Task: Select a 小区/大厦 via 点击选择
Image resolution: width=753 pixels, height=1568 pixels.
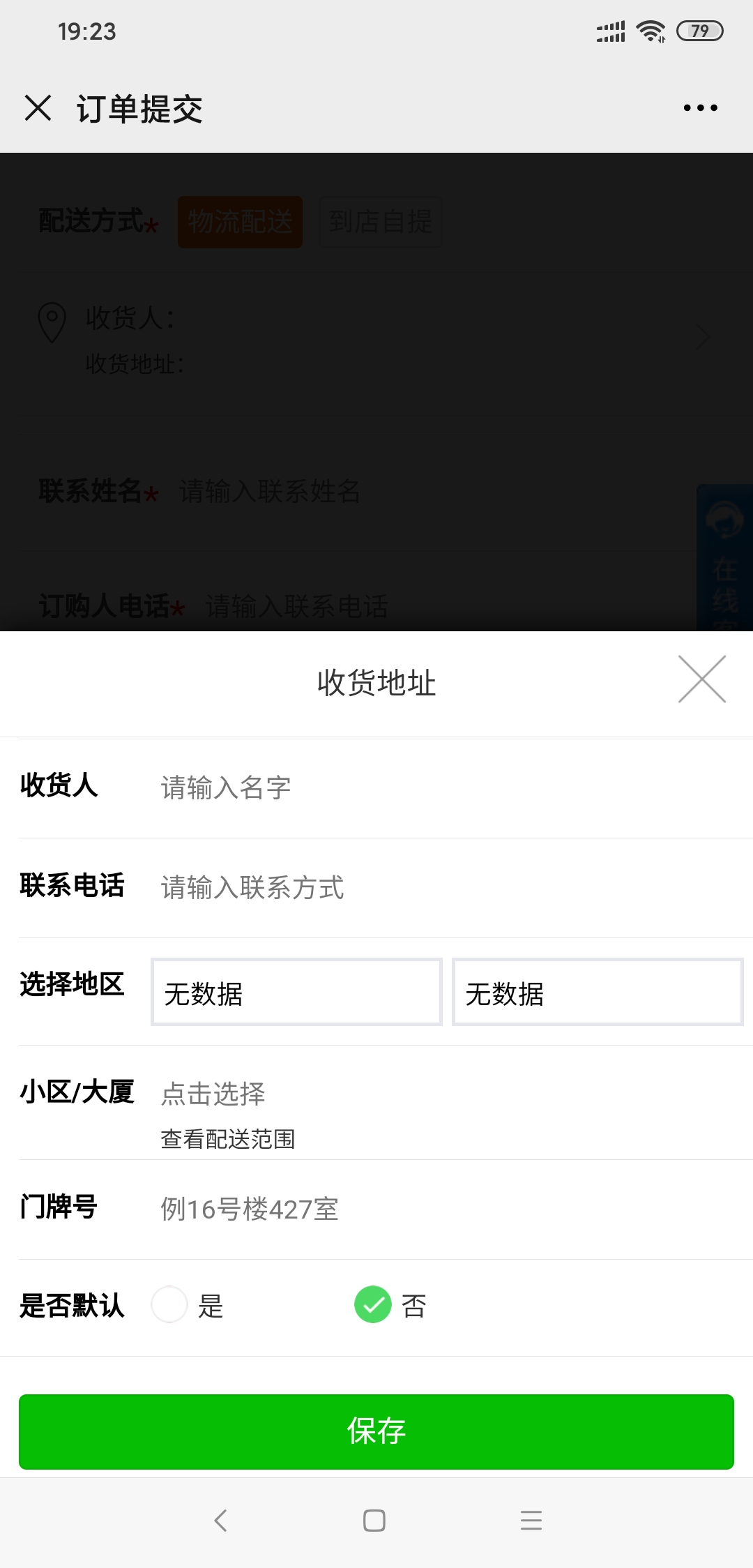Action: coord(213,1093)
